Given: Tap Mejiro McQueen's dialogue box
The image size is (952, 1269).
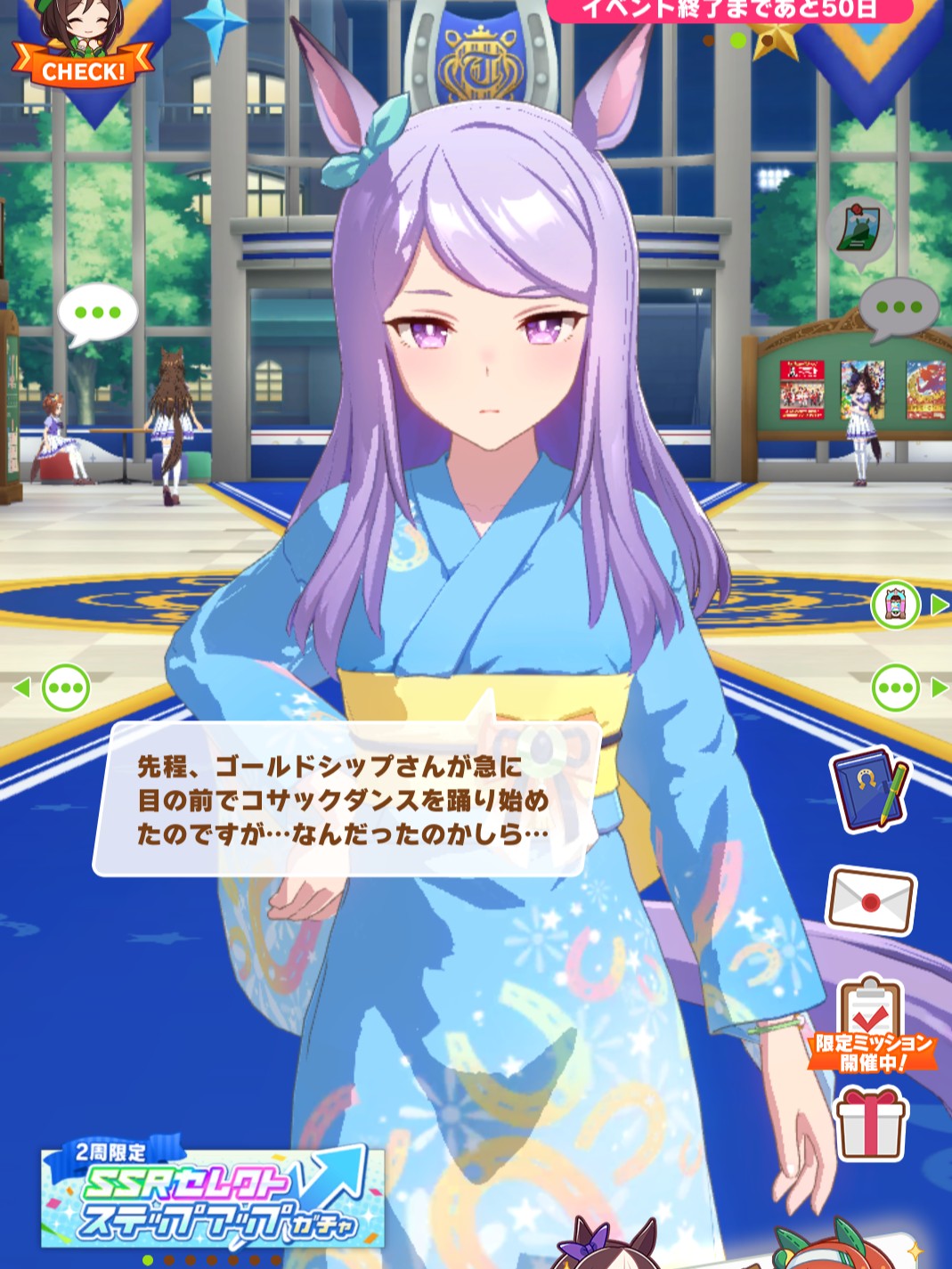Looking at the screenshot, I should pos(346,799).
